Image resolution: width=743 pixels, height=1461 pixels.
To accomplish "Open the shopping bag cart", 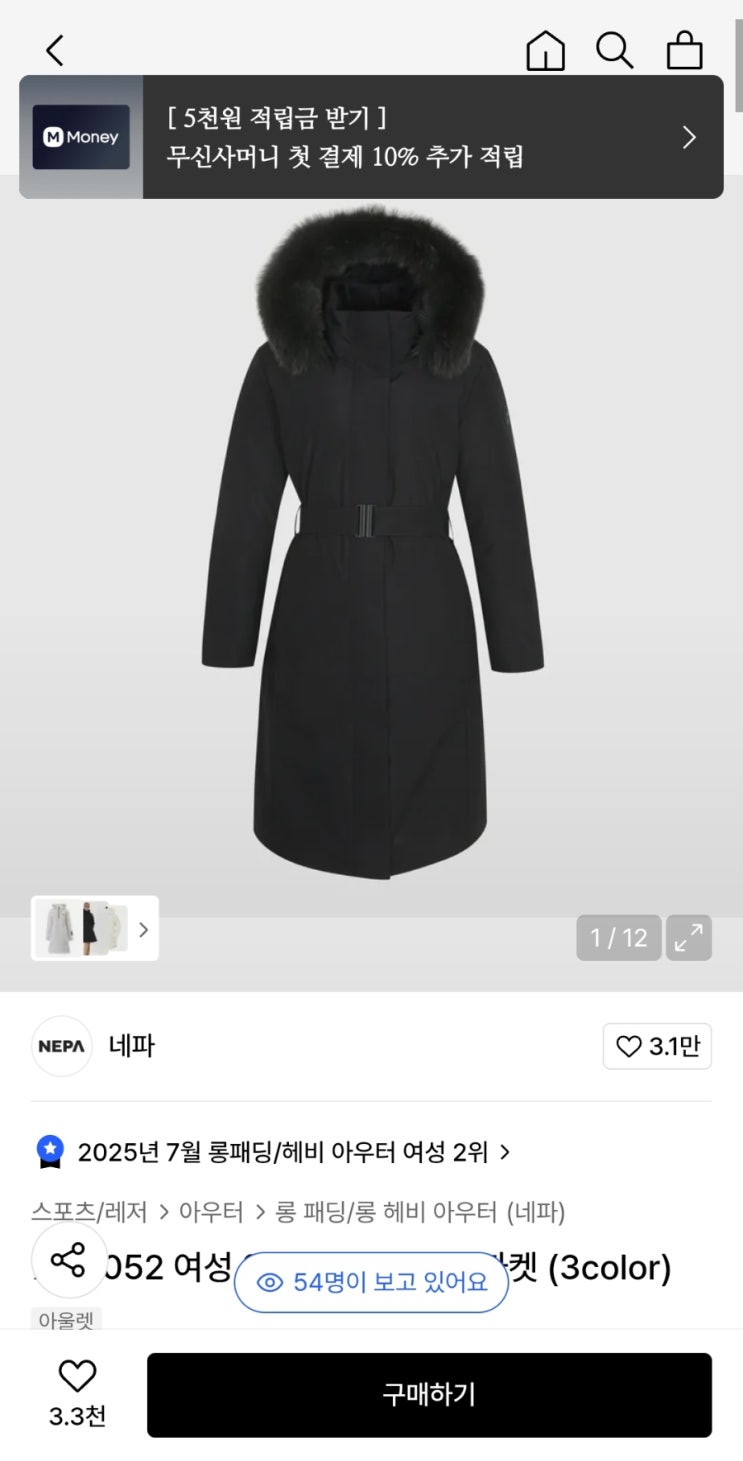I will 685,50.
